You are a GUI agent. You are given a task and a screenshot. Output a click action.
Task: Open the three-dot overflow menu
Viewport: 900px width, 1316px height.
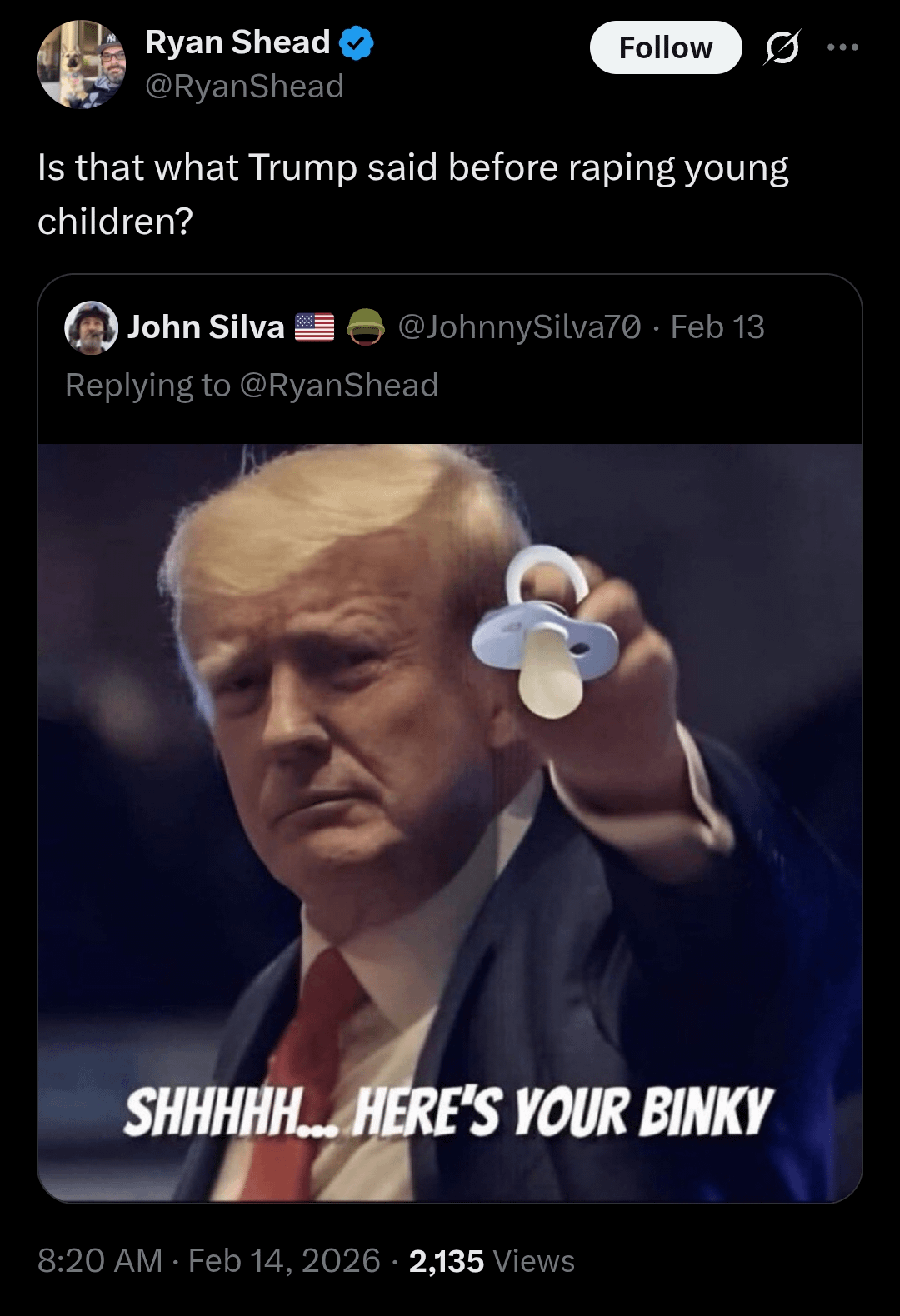pyautogui.click(x=842, y=47)
